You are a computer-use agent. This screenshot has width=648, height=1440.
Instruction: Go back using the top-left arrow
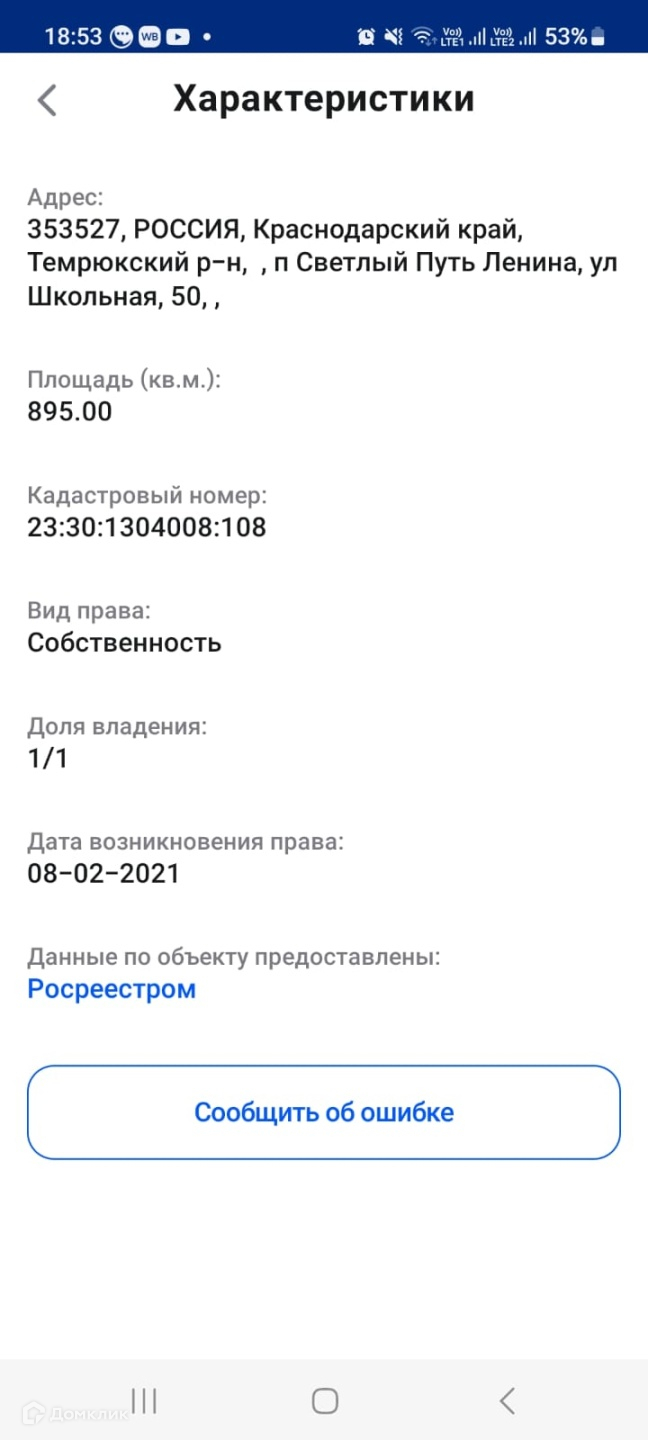[47, 100]
